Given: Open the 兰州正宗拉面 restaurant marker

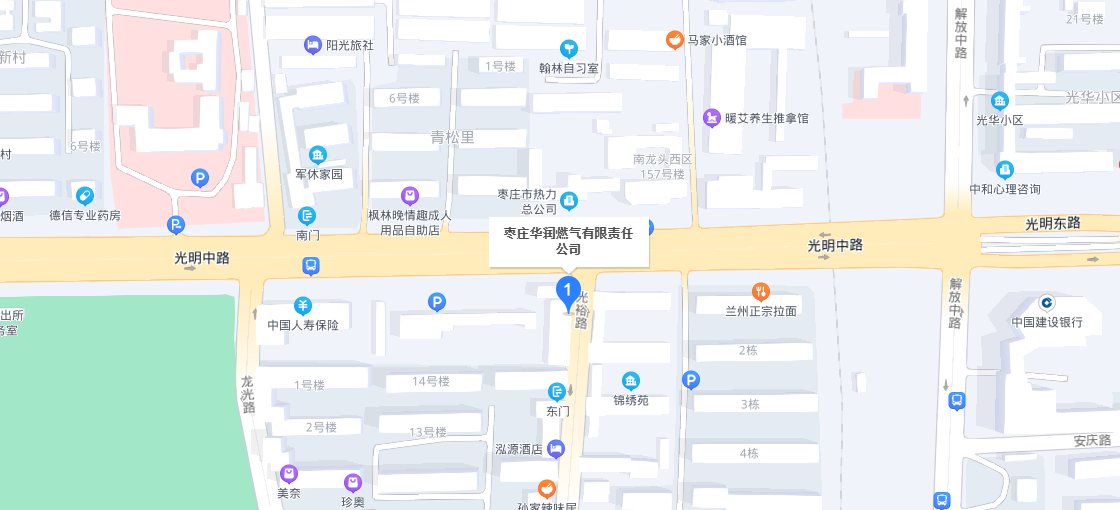Looking at the screenshot, I should 761,291.
